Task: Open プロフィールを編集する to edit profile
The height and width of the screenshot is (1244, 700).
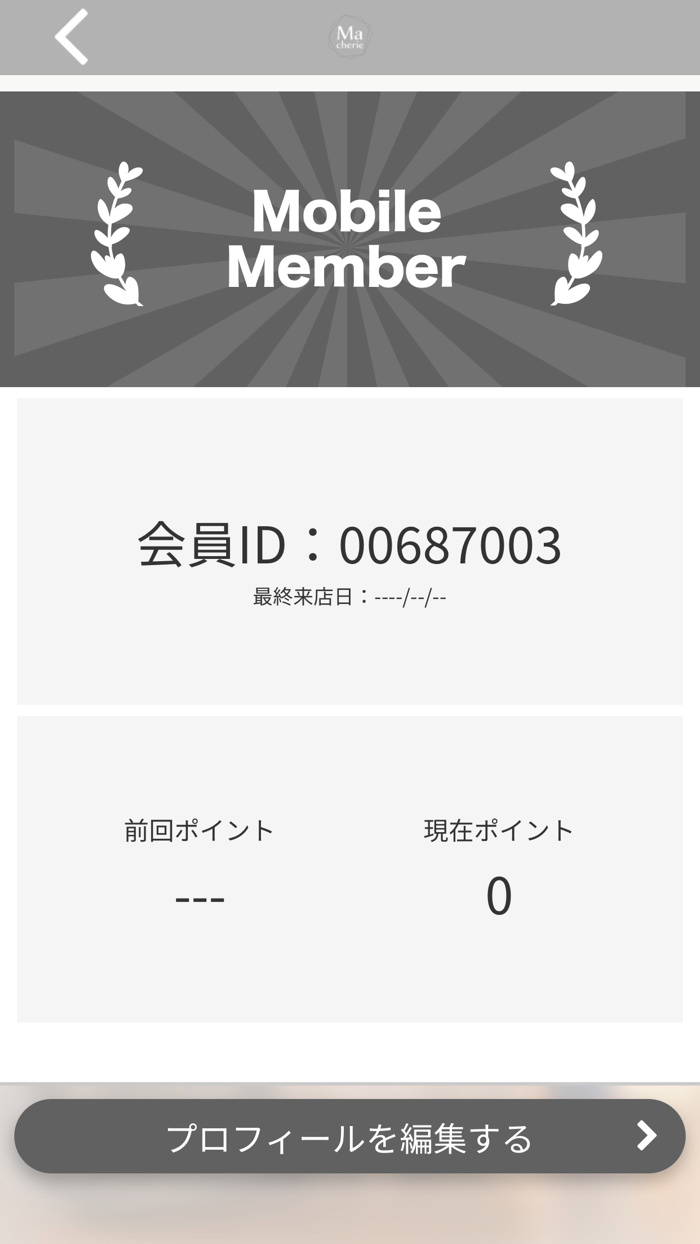Action: 350,1137
